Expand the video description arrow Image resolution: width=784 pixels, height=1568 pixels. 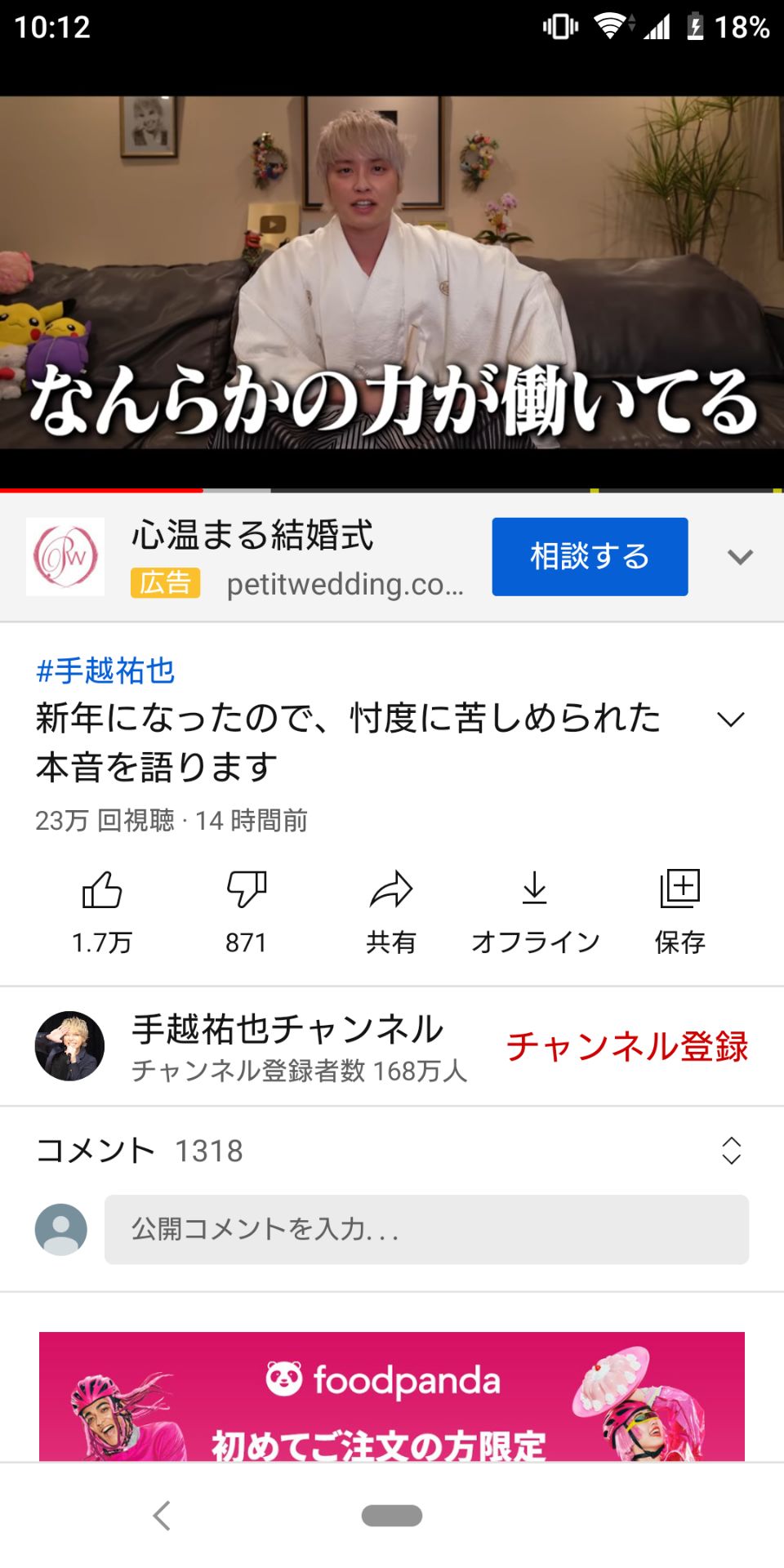pos(730,719)
